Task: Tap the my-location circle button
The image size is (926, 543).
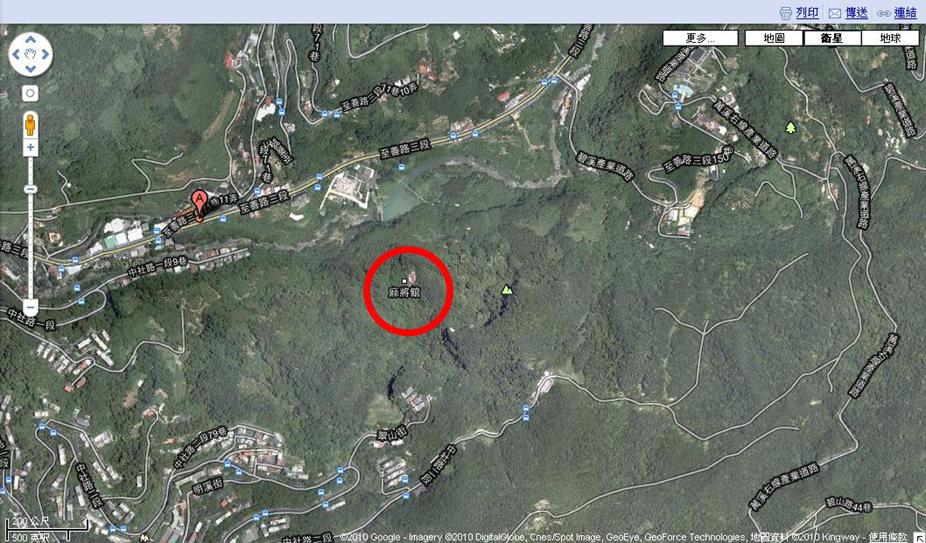Action: pos(30,93)
